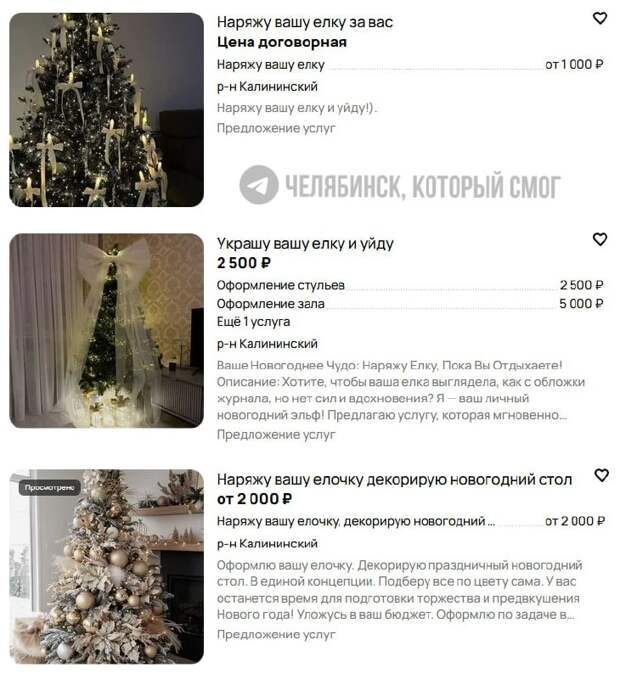The width and height of the screenshot is (620, 679).
Task: Expand 'Ещё 1 услуга' in the 2 500 ₽ listing
Action: 253,322
